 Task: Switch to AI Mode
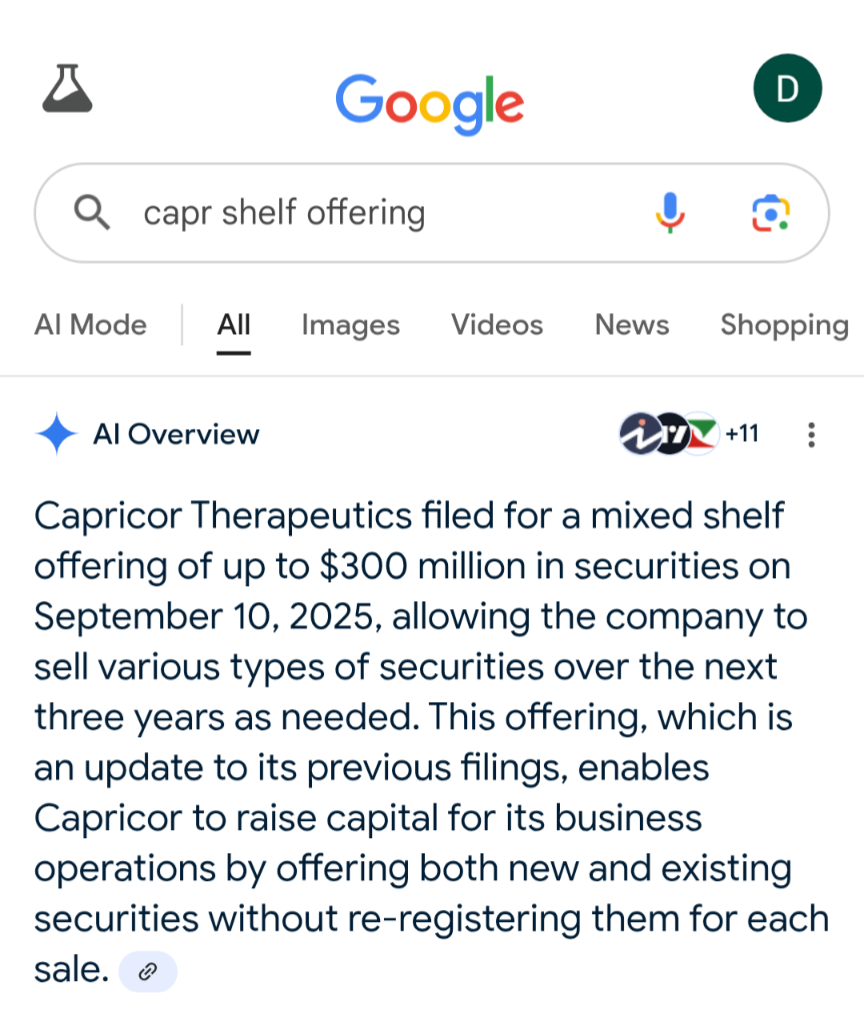coord(90,325)
